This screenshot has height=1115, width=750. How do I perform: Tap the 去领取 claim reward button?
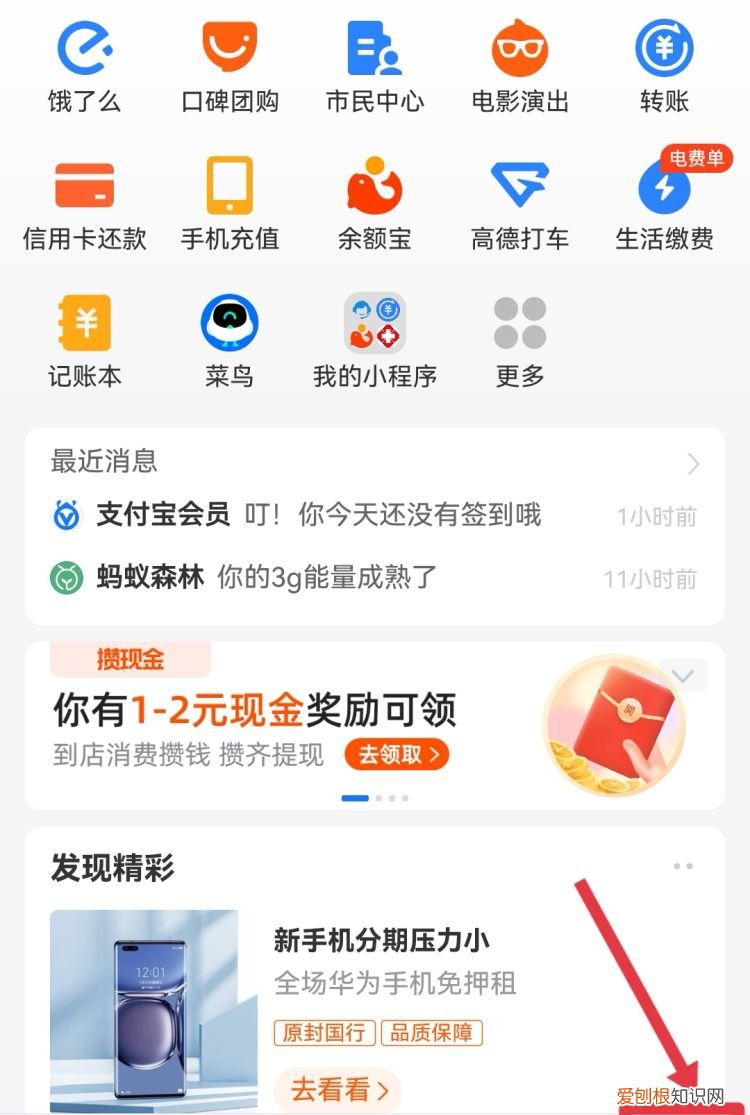pos(396,756)
